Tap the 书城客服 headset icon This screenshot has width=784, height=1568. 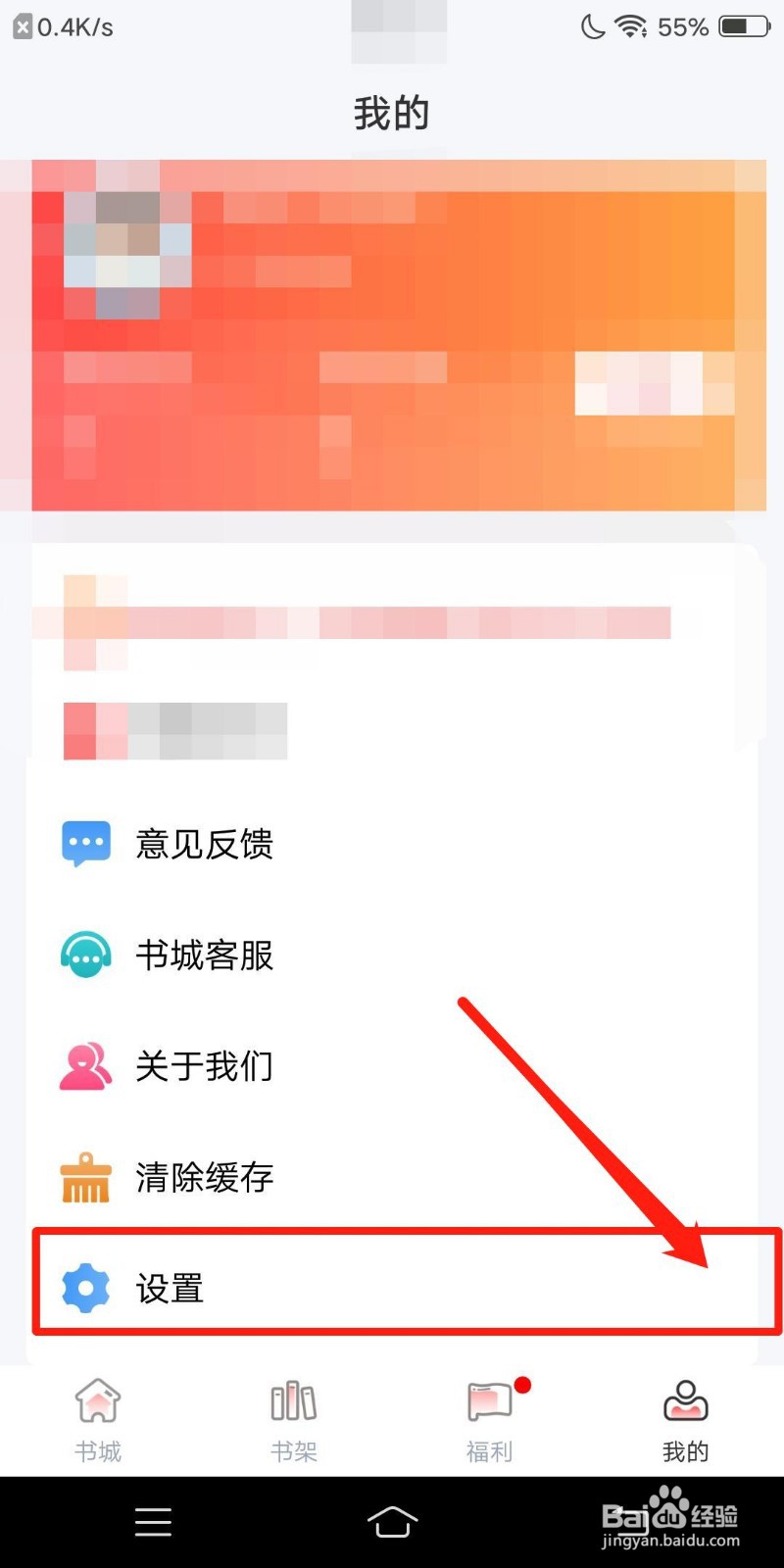click(85, 955)
